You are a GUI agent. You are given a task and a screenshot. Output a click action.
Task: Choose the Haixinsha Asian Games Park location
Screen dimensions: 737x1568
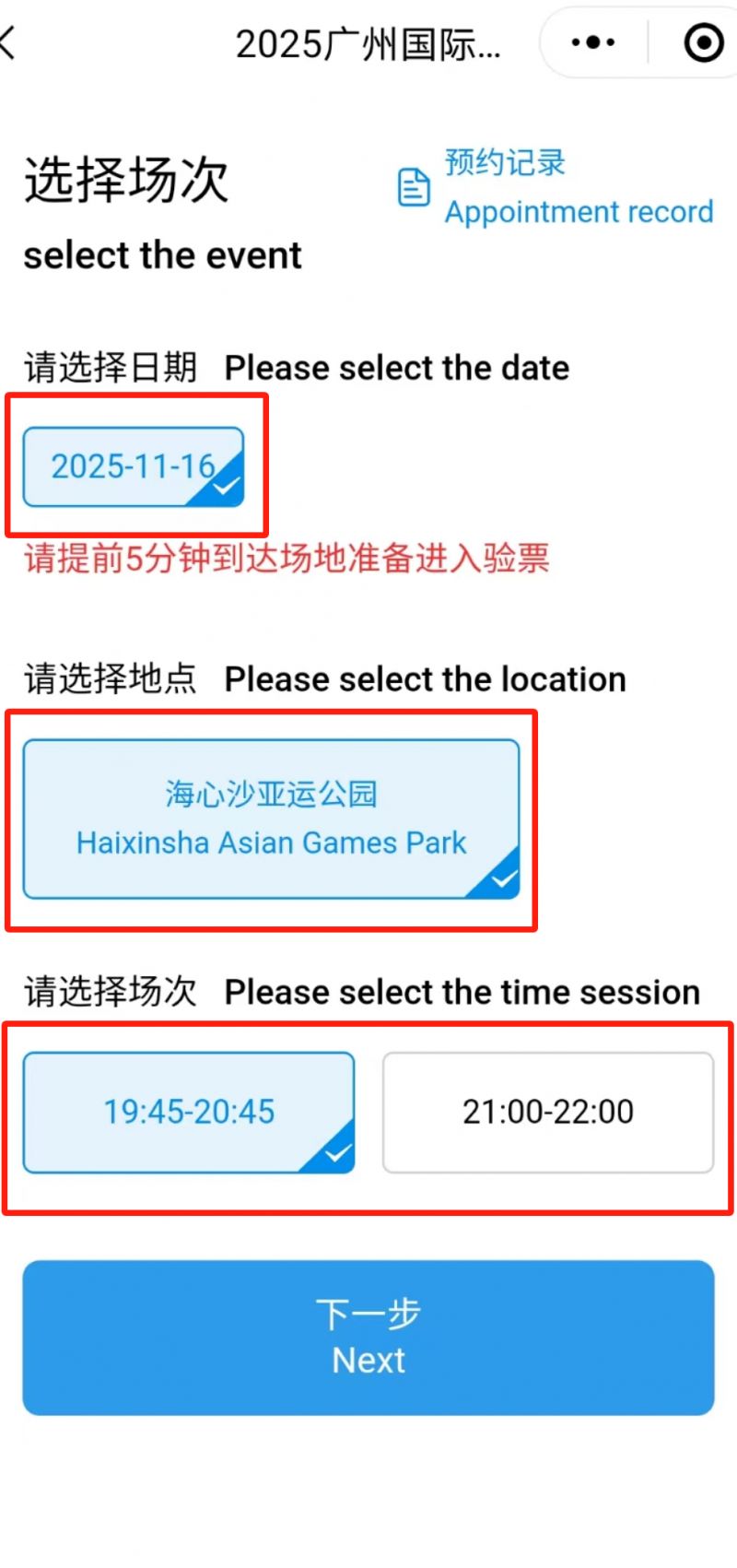pos(271,819)
